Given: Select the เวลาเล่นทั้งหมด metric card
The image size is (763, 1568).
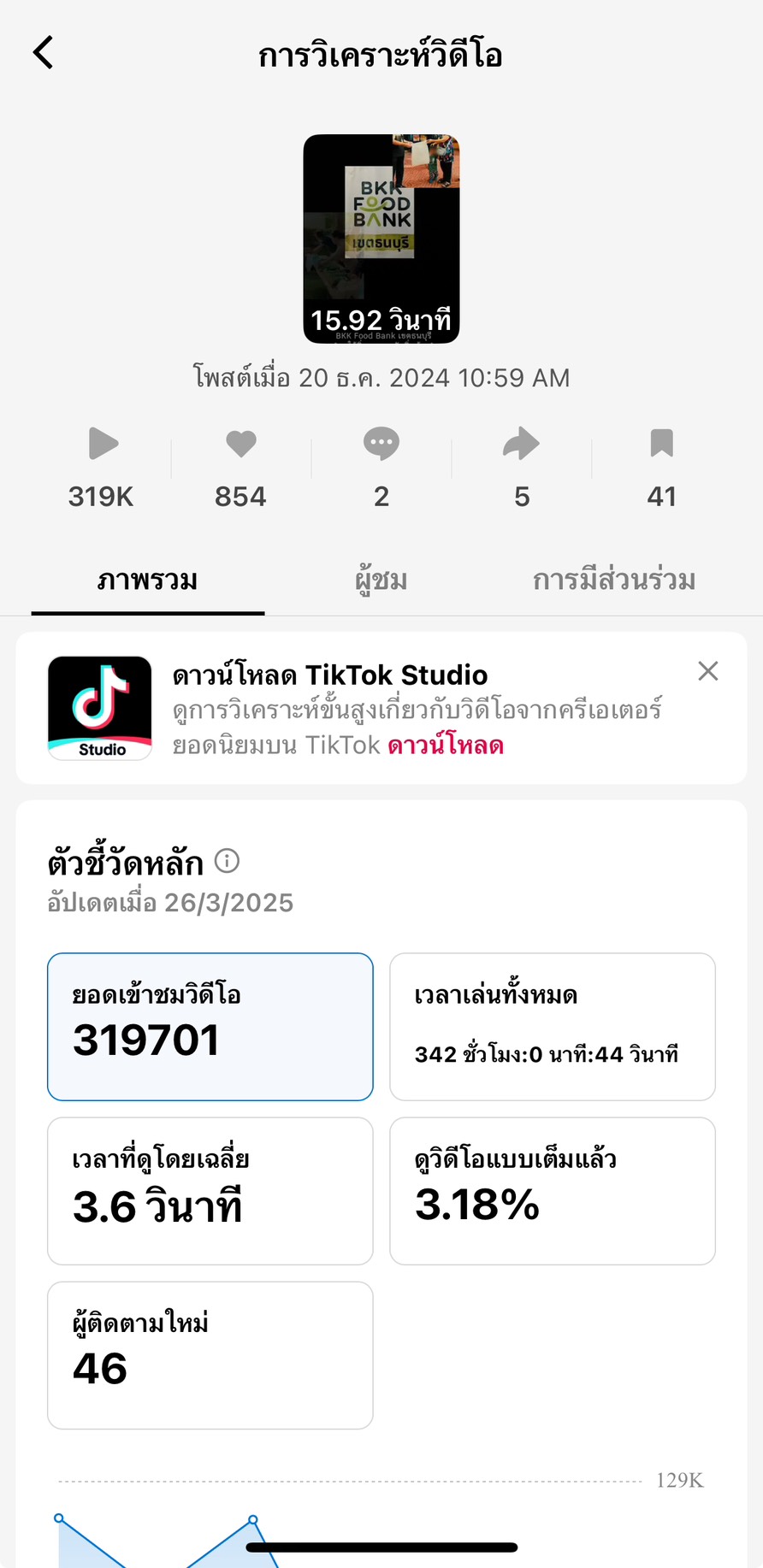Looking at the screenshot, I should click(x=553, y=1027).
